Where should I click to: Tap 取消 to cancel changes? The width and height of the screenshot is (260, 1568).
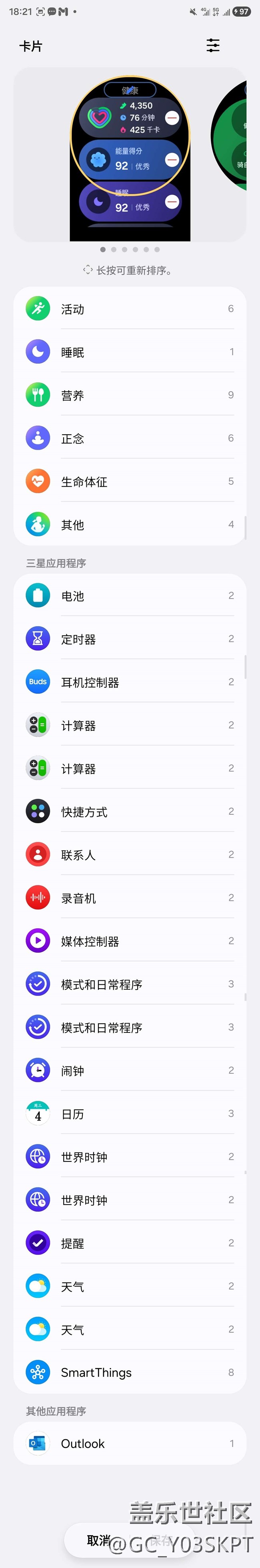pos(98,1541)
